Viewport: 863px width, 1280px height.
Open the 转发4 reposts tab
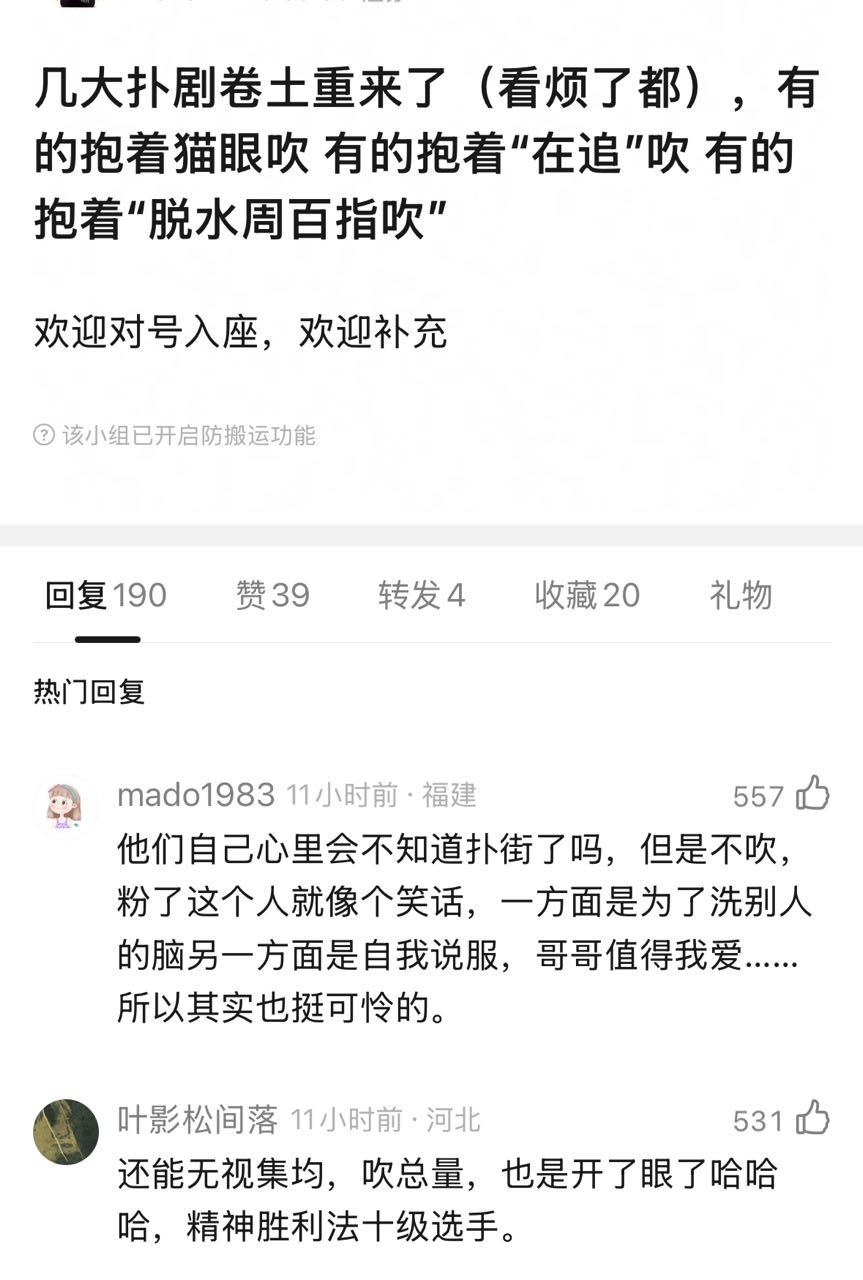(x=421, y=594)
